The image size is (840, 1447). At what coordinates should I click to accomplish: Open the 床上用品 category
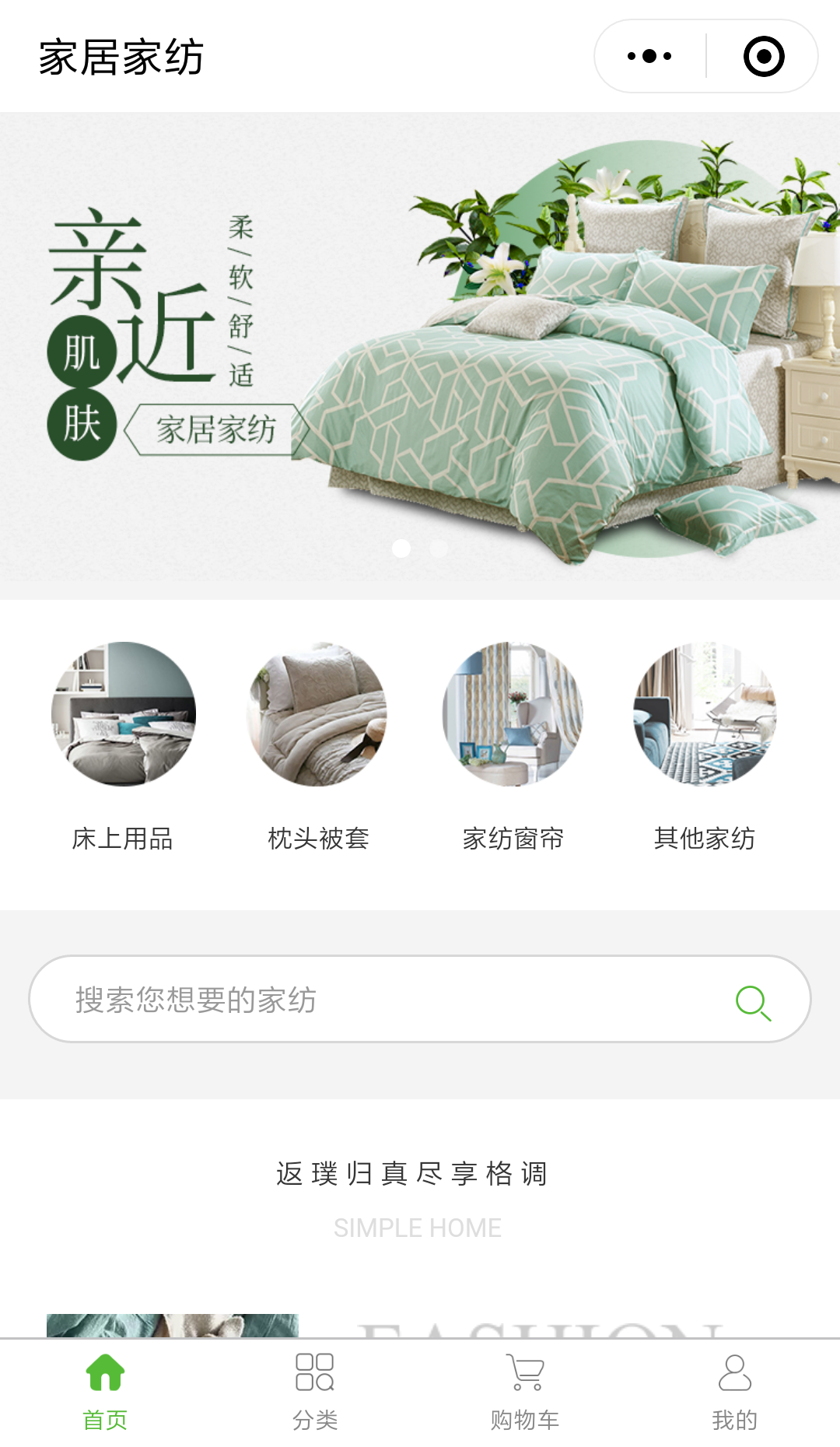123,747
